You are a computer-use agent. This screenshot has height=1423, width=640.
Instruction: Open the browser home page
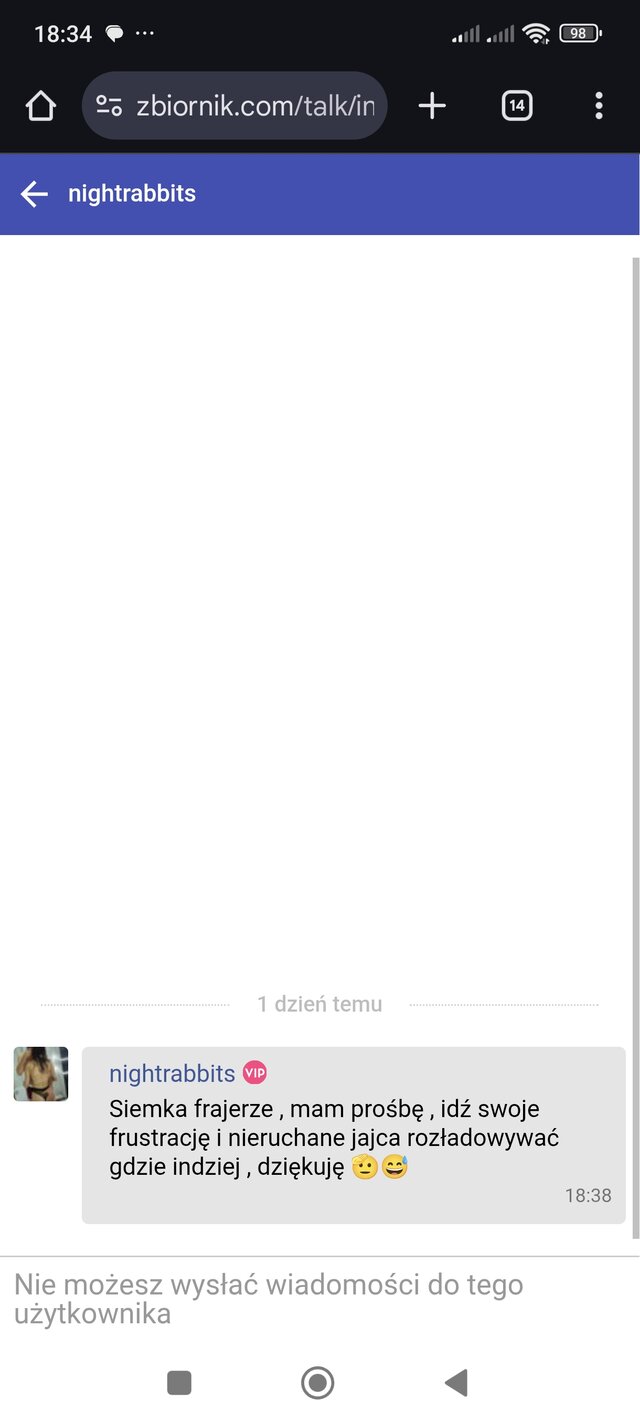coord(40,105)
